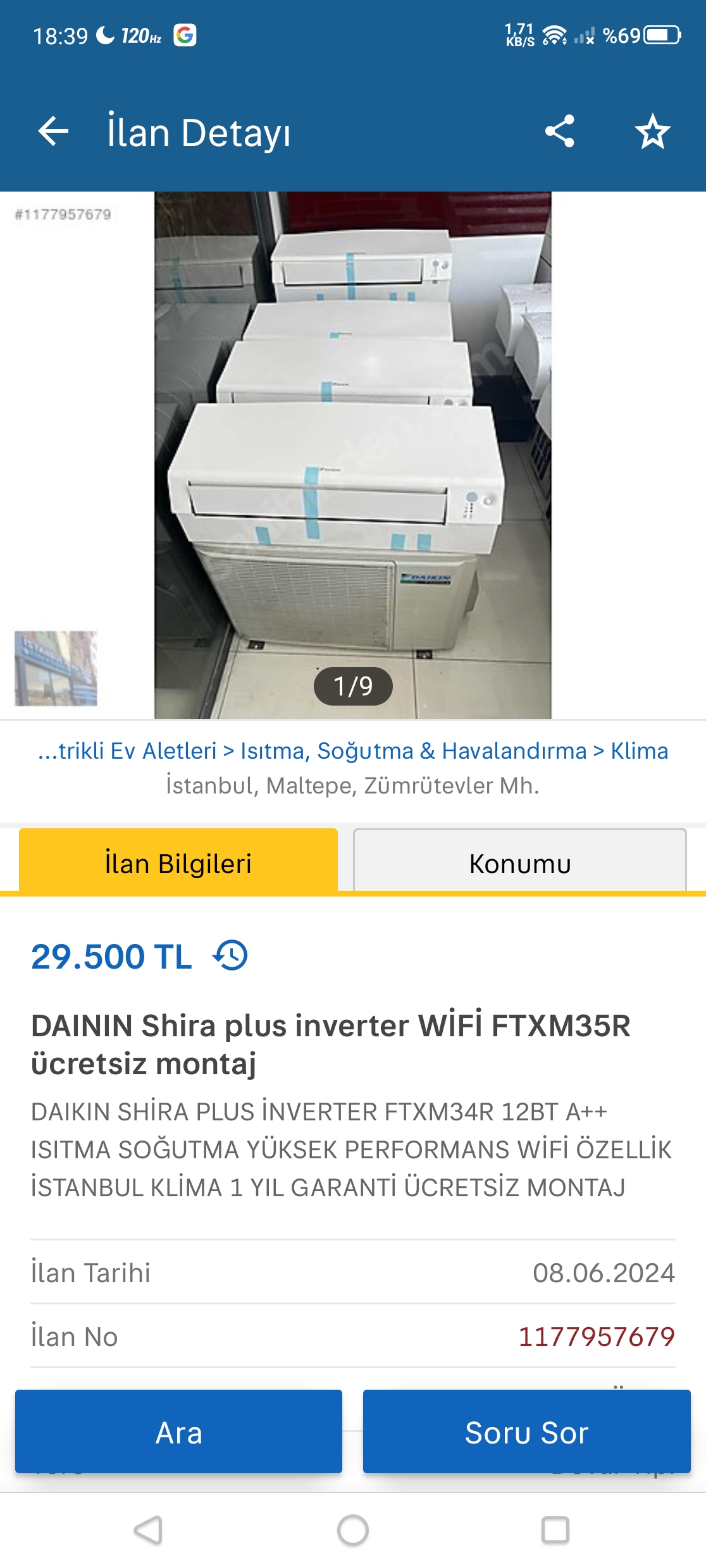Tap the 1/9 photo counter pill

pos(352,684)
